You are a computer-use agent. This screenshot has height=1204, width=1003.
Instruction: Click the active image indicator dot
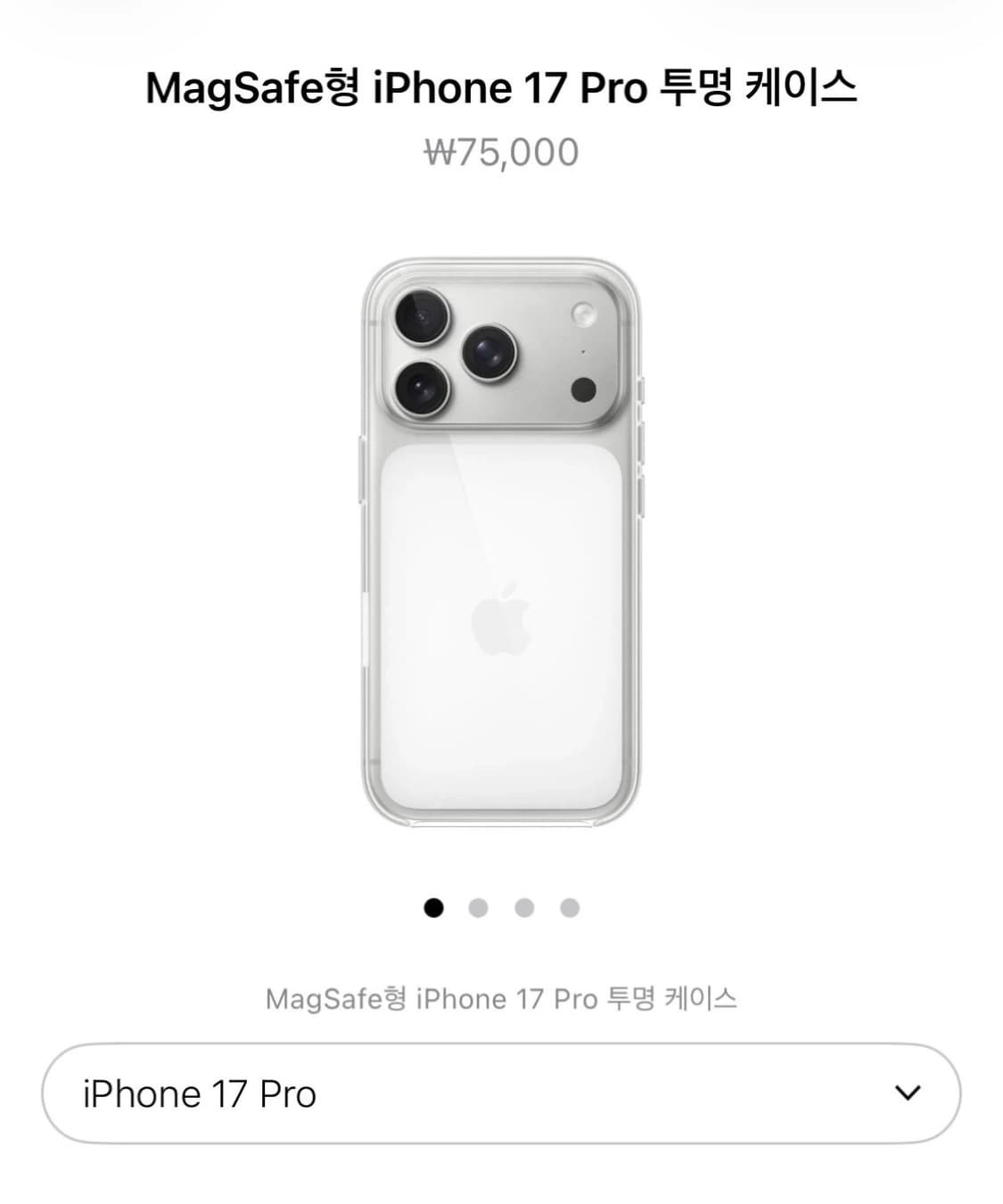pos(432,907)
